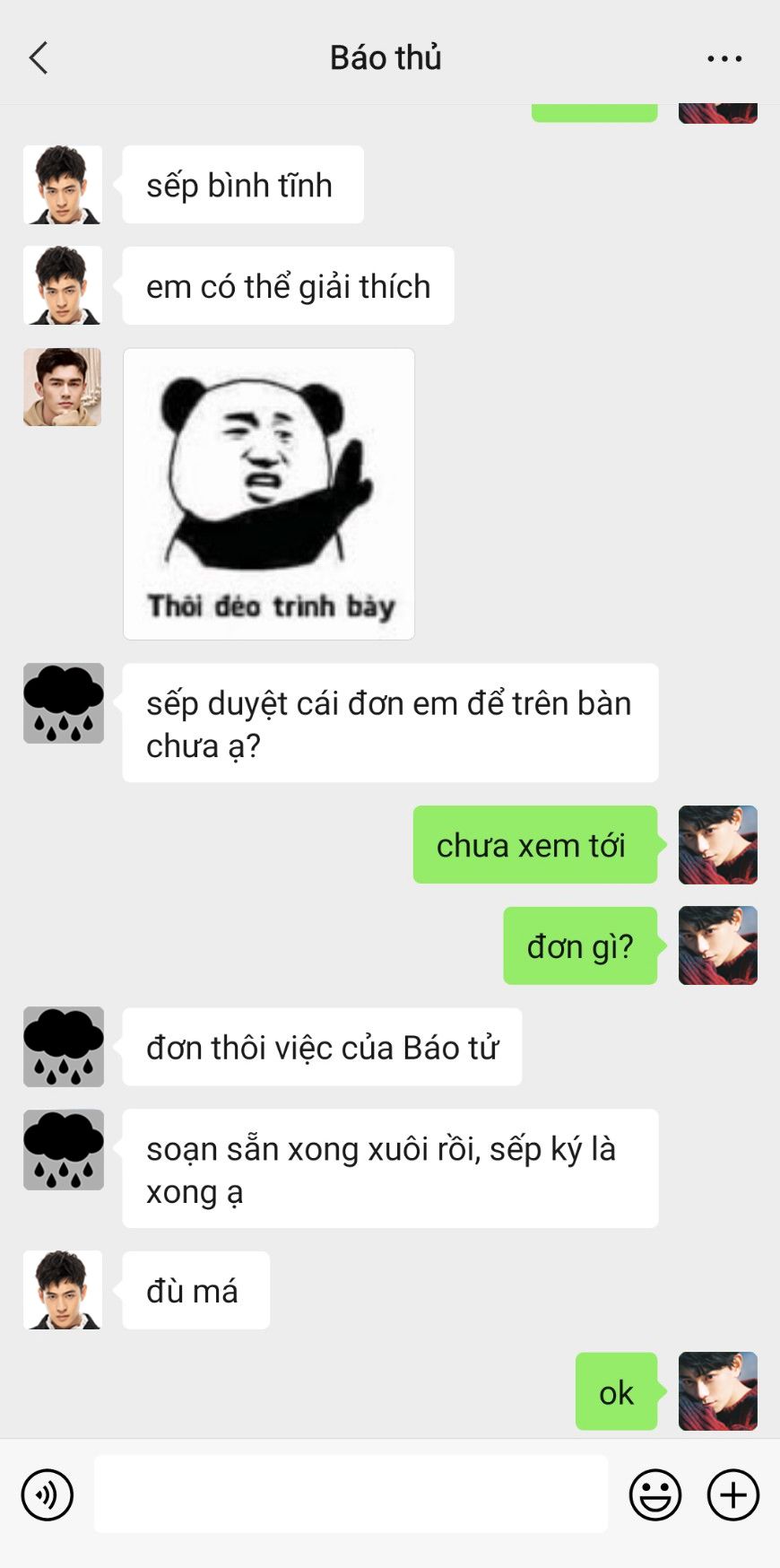View the profile picture next to "ok"
This screenshot has width=780, height=1568.
(x=718, y=1391)
